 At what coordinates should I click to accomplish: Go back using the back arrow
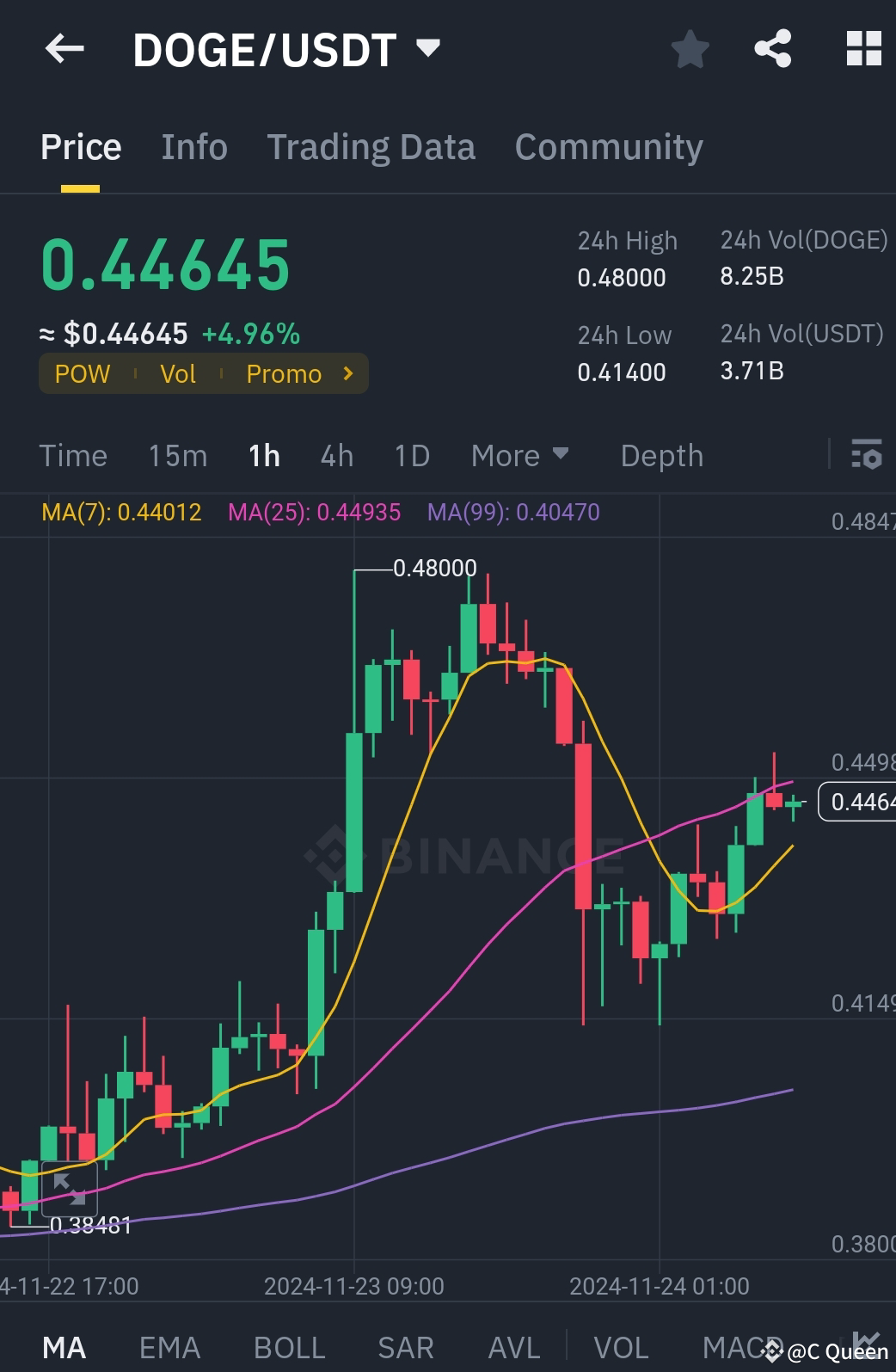(x=64, y=49)
